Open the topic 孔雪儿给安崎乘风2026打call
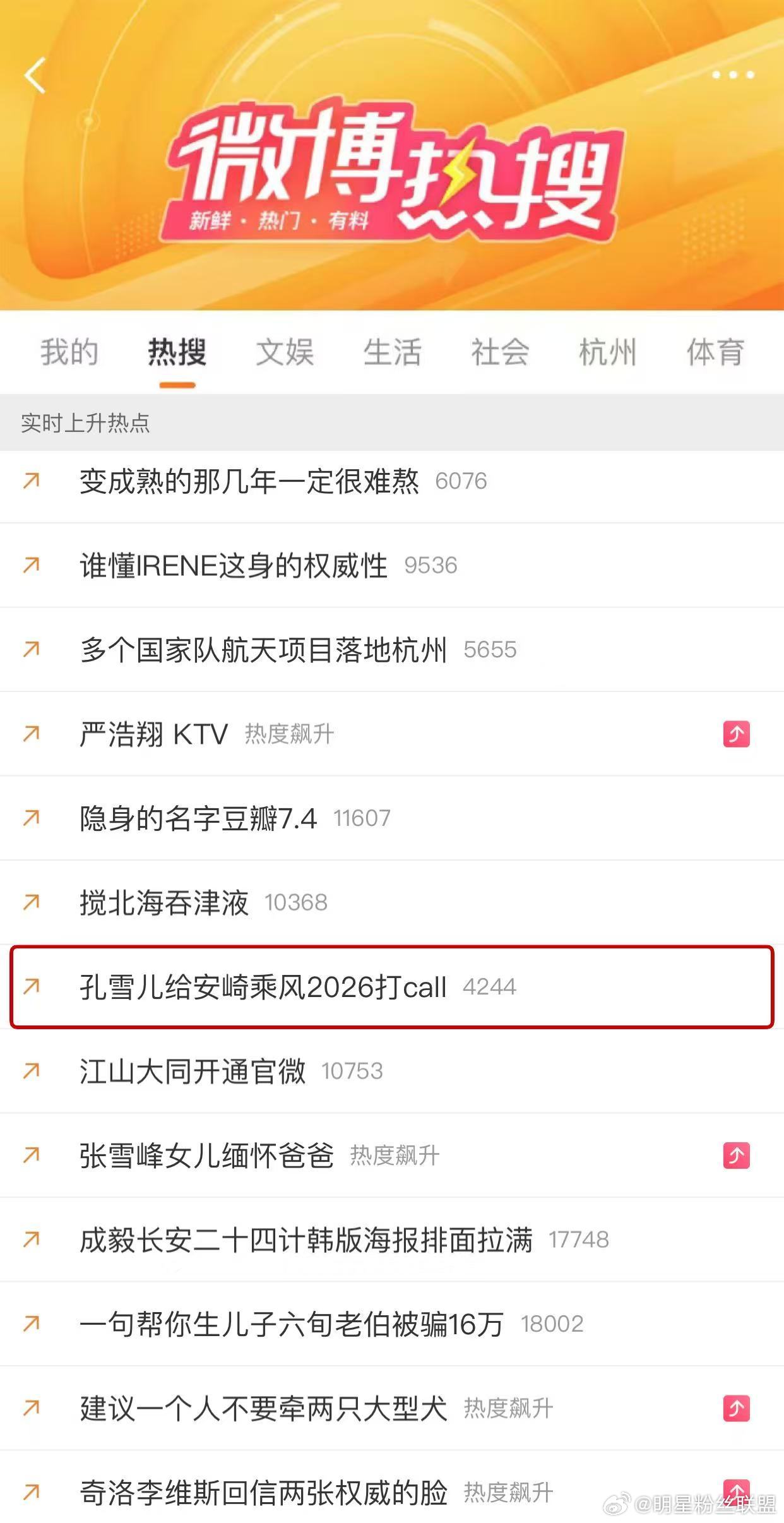The width and height of the screenshot is (784, 1523). (x=263, y=986)
